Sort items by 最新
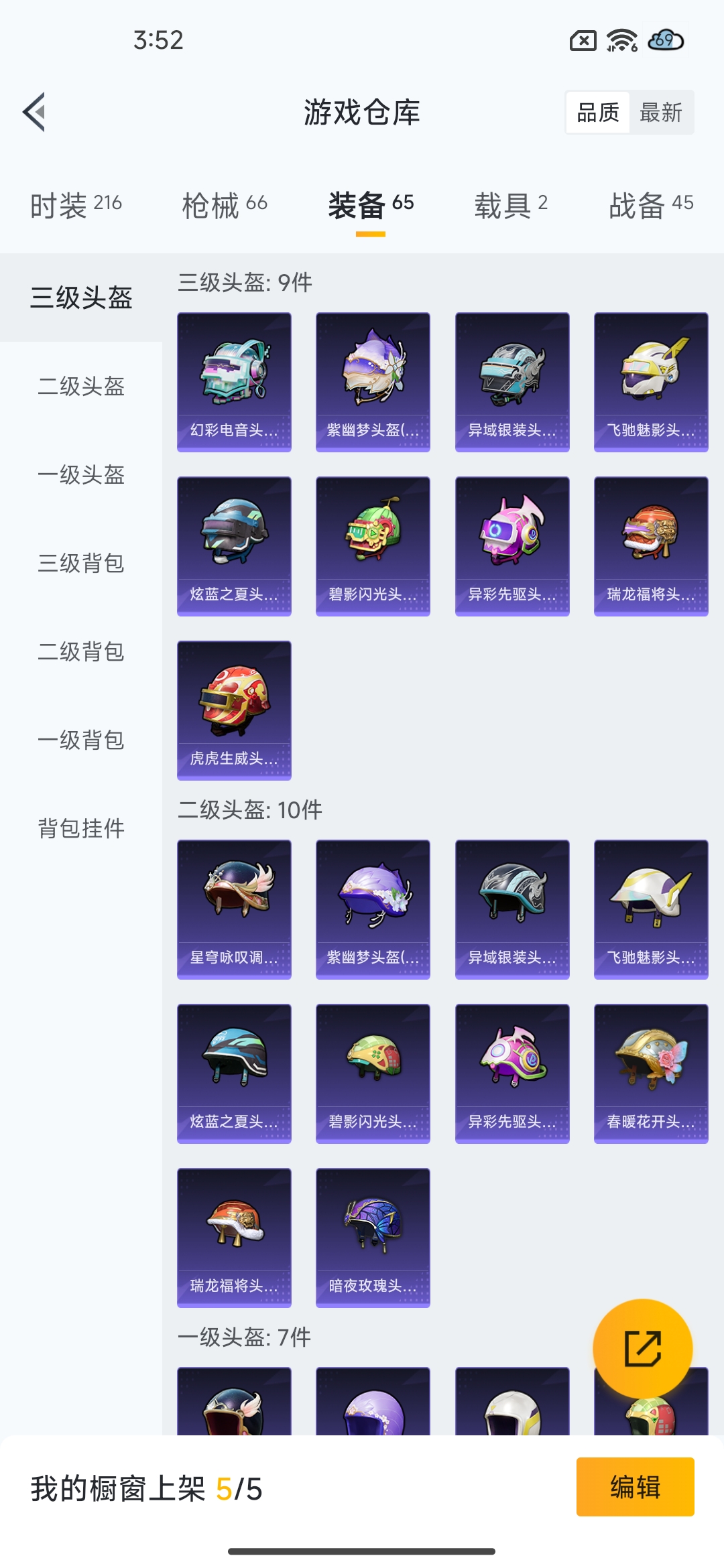This screenshot has width=724, height=1568. [660, 113]
